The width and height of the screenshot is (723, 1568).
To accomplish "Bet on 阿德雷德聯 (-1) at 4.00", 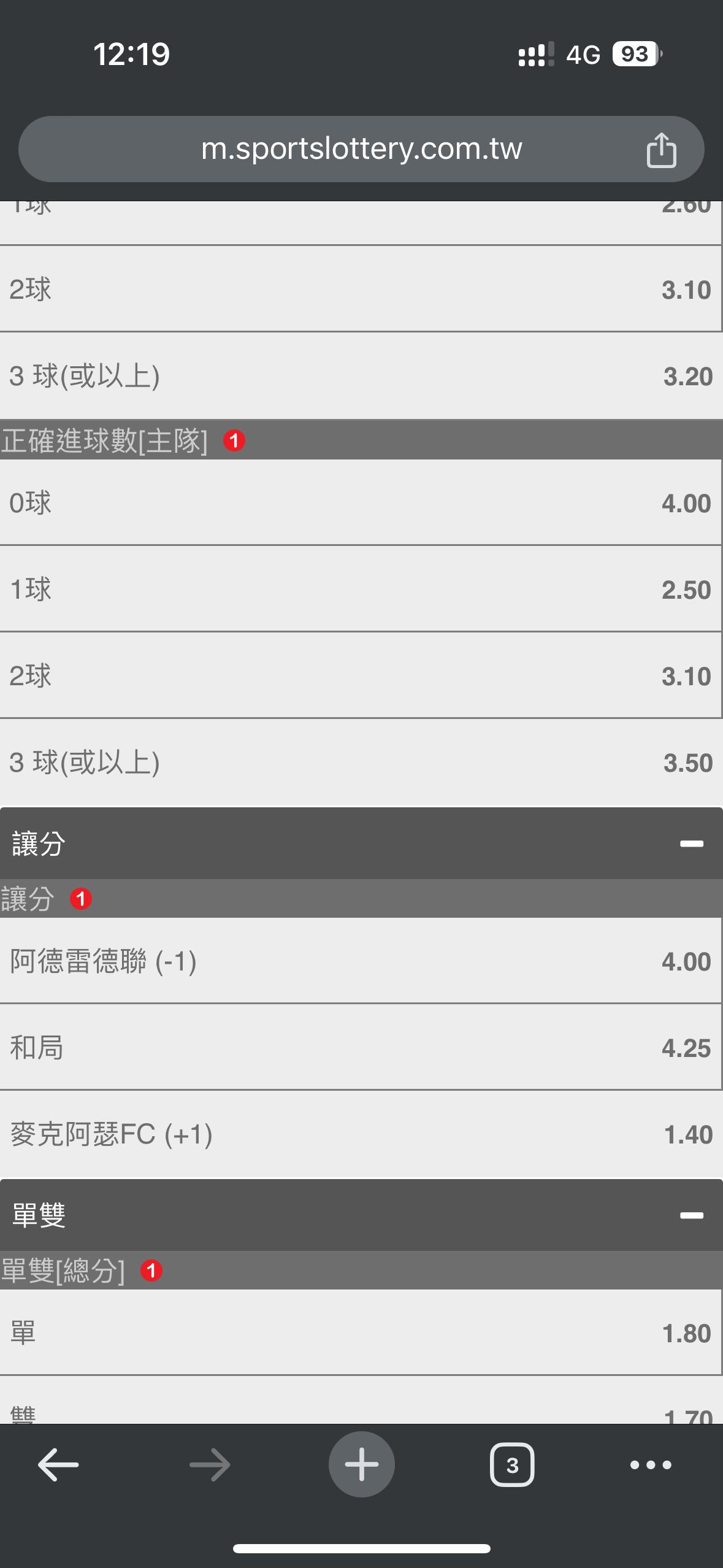I will [361, 961].
